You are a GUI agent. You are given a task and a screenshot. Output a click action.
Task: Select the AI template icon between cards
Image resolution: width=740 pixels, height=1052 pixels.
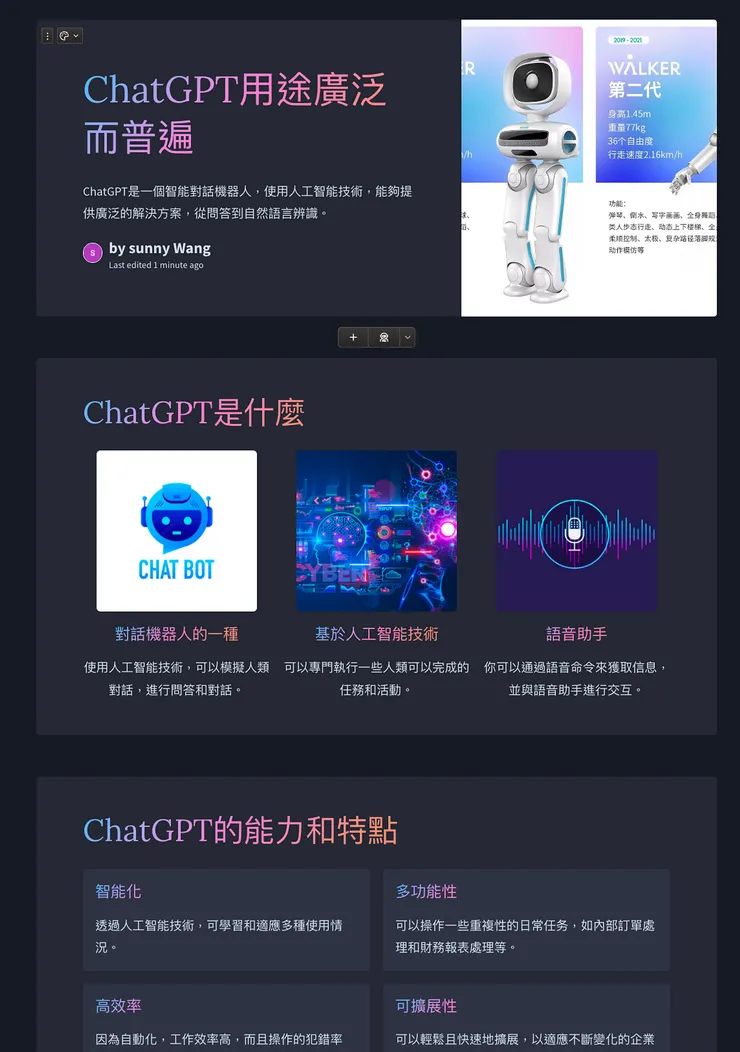coord(384,337)
